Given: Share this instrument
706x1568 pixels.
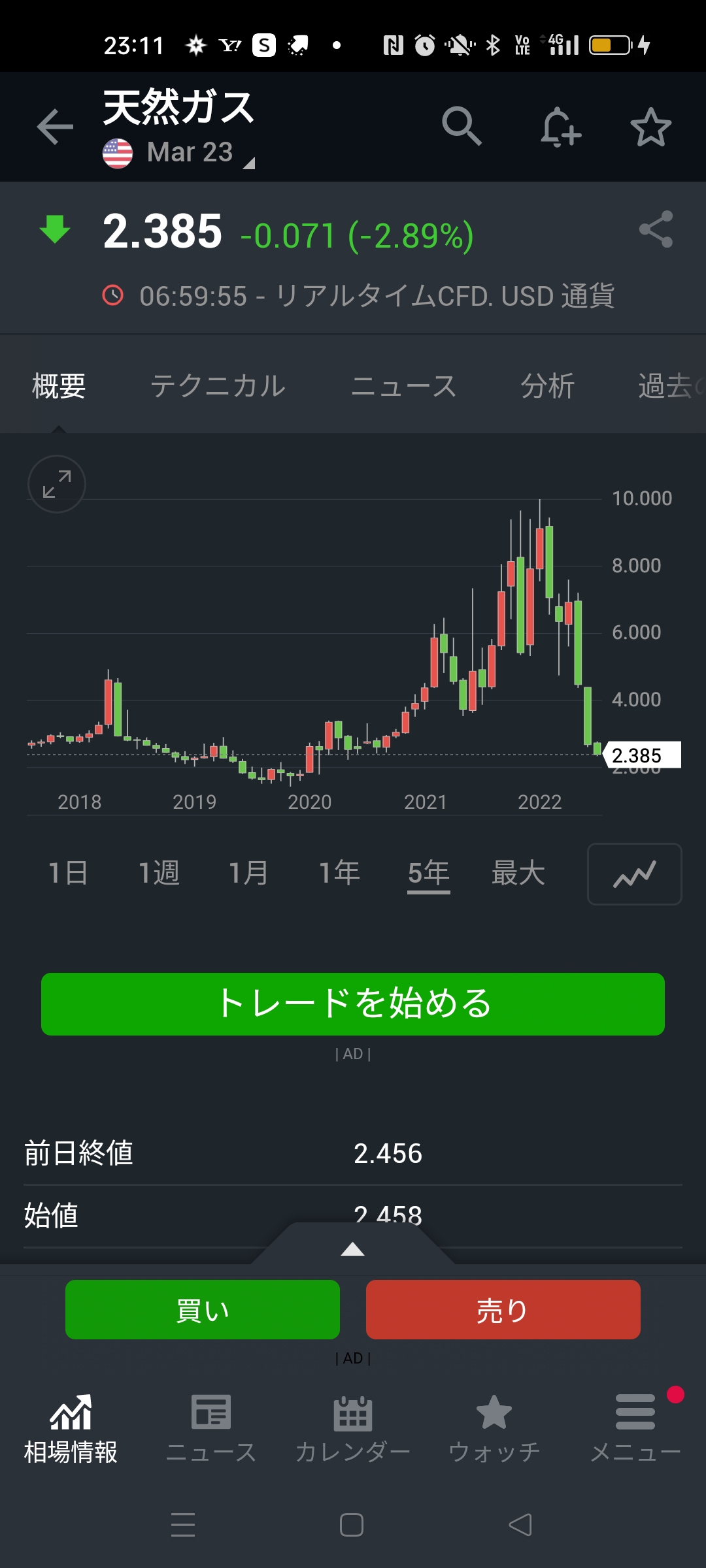Looking at the screenshot, I should tap(656, 229).
